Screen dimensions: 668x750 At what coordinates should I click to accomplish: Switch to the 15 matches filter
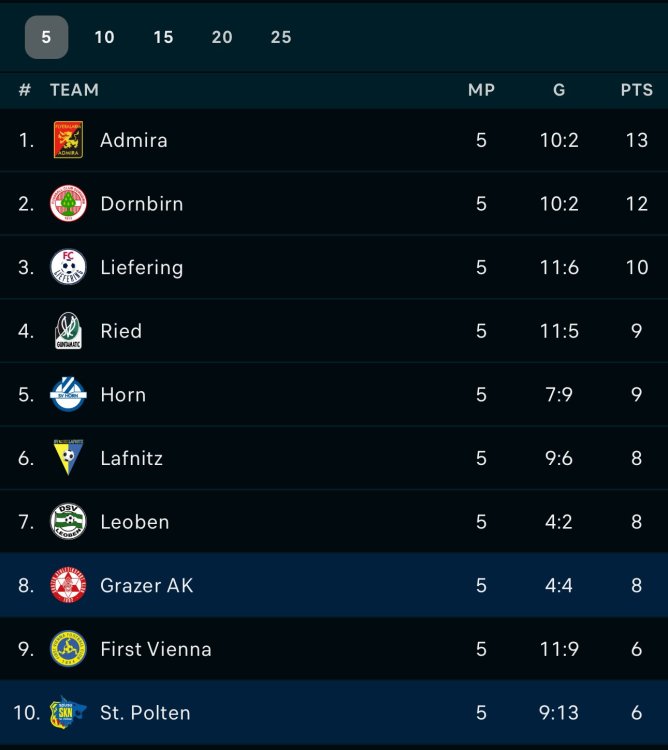tap(163, 37)
